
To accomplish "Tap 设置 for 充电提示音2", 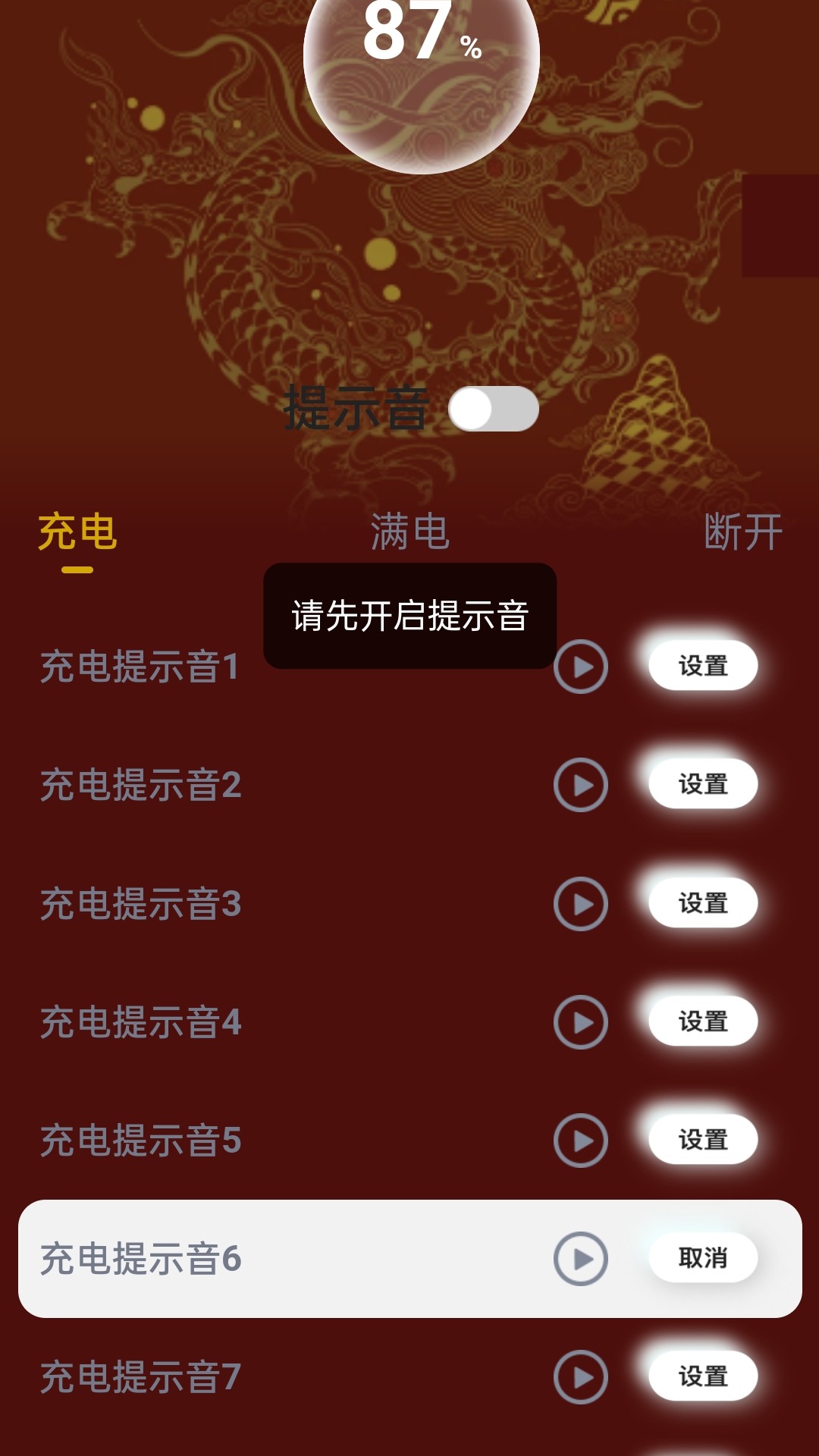I will click(x=703, y=784).
